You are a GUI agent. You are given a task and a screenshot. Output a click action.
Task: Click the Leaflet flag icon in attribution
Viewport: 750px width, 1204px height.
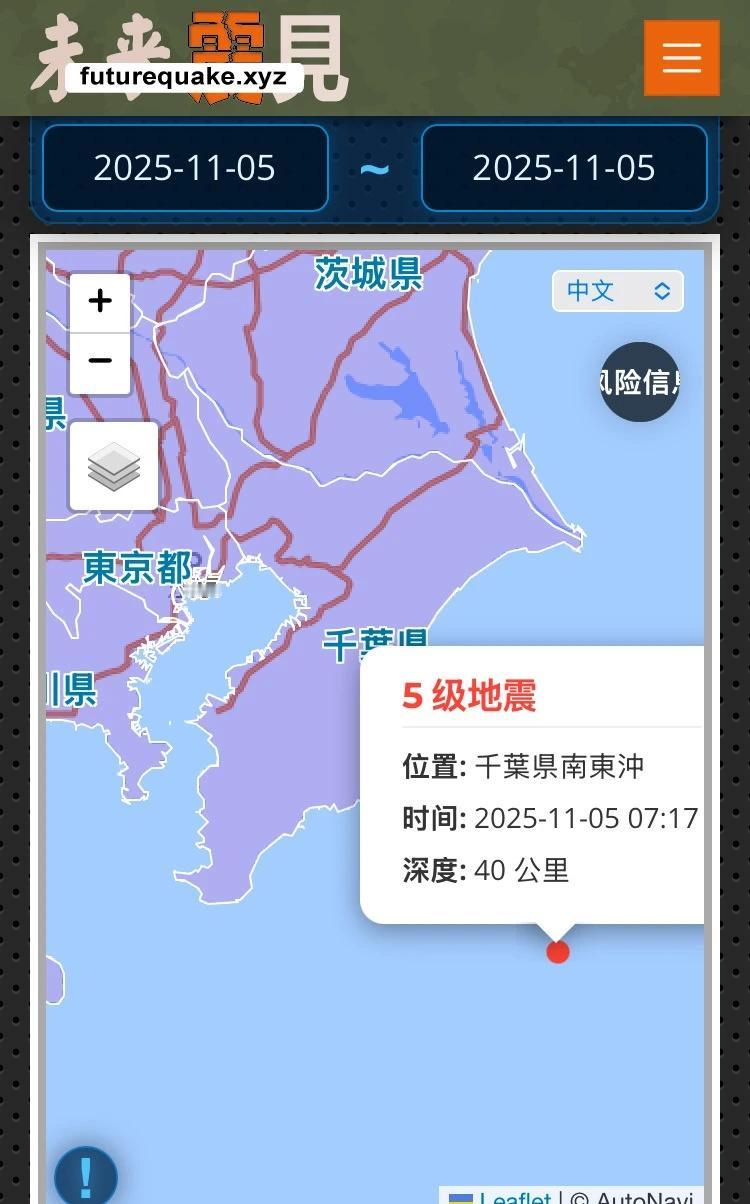464,1196
